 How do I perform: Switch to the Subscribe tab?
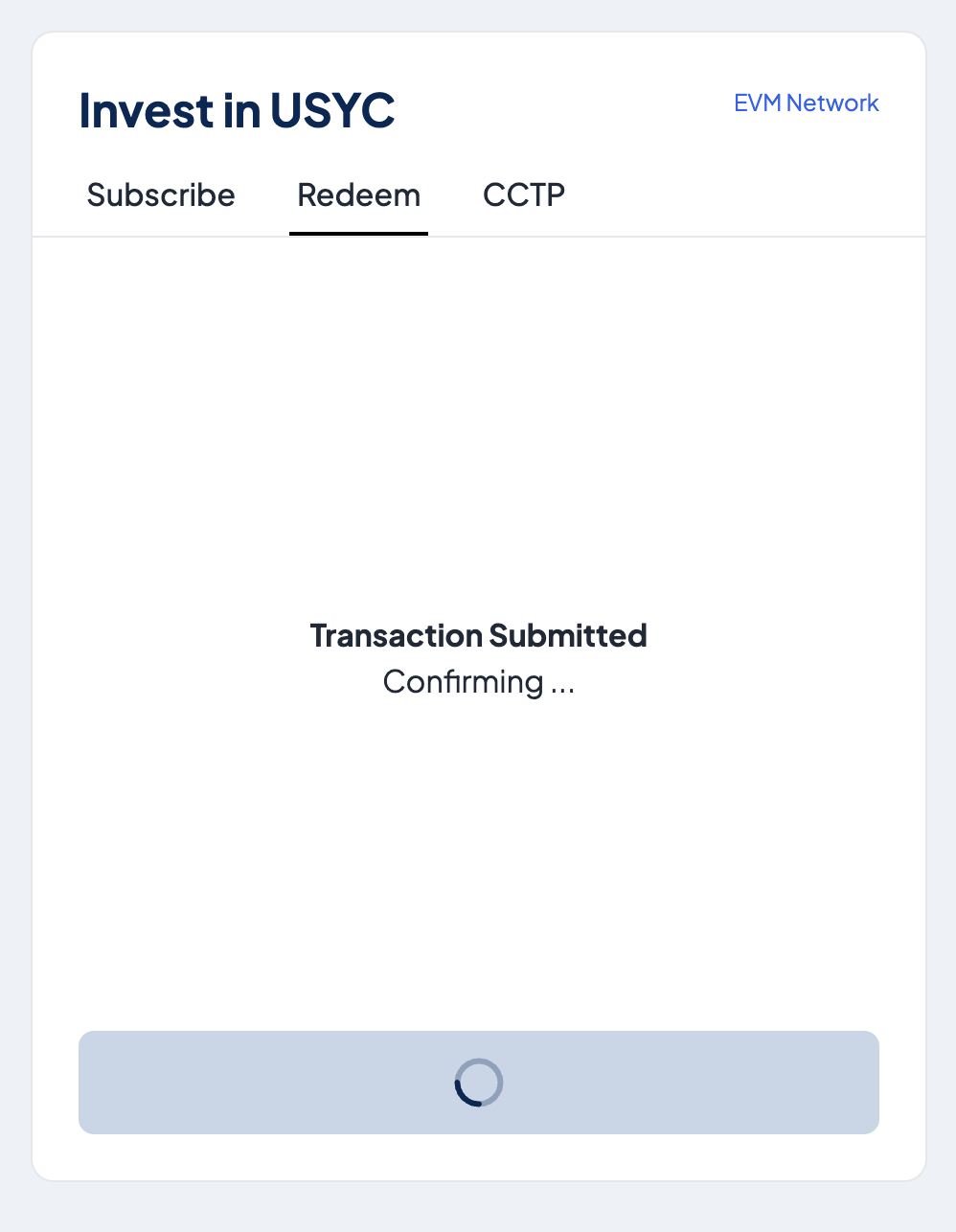(x=161, y=194)
